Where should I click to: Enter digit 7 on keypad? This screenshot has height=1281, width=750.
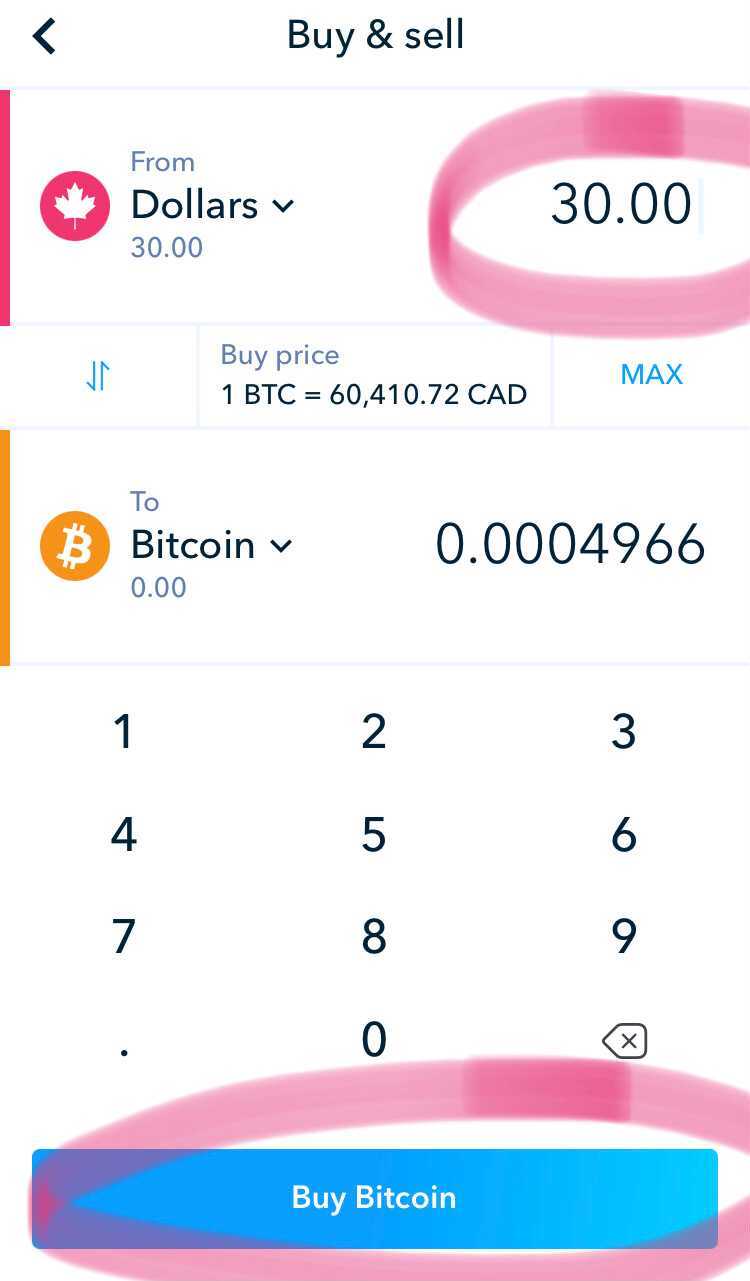(123, 937)
